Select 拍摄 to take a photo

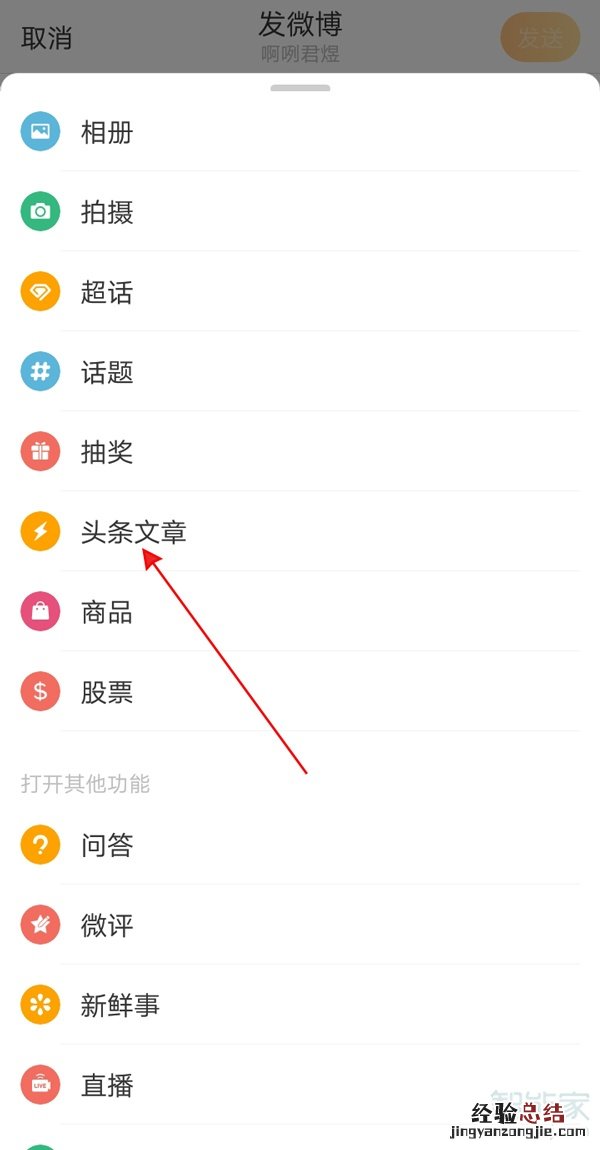(107, 212)
